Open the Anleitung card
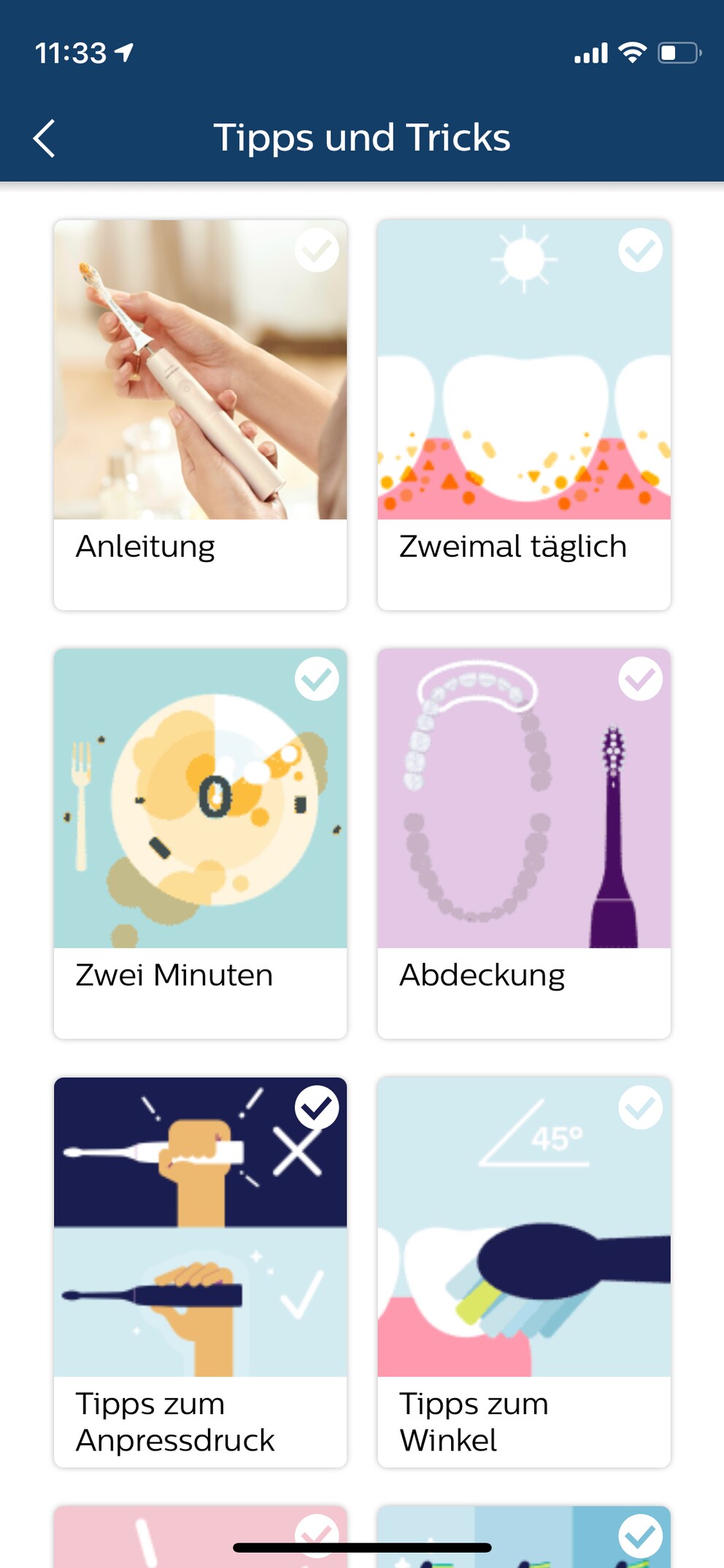This screenshot has width=724, height=1568. [x=200, y=415]
